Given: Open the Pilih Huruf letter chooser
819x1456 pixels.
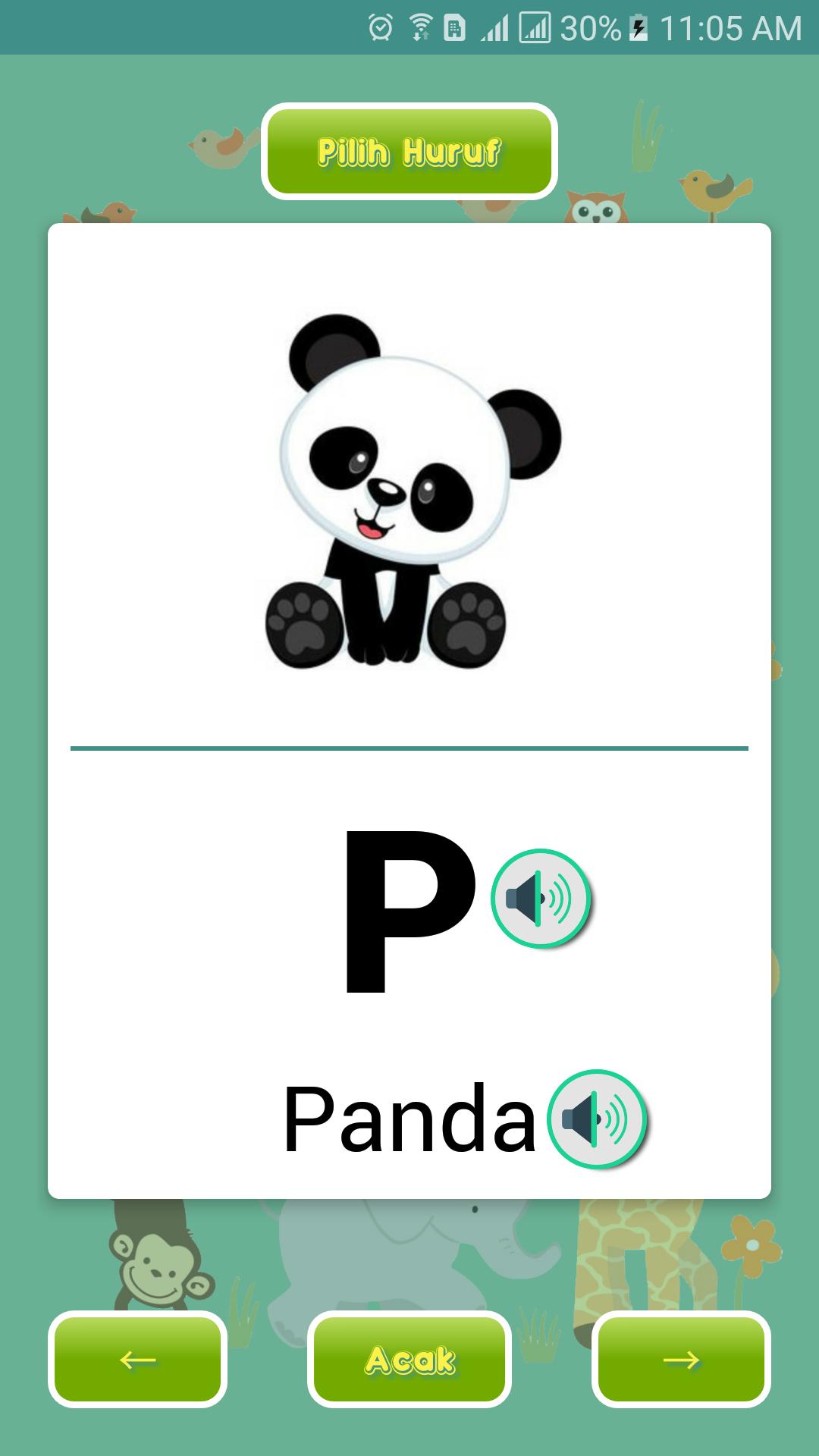Looking at the screenshot, I should coord(409,152).
